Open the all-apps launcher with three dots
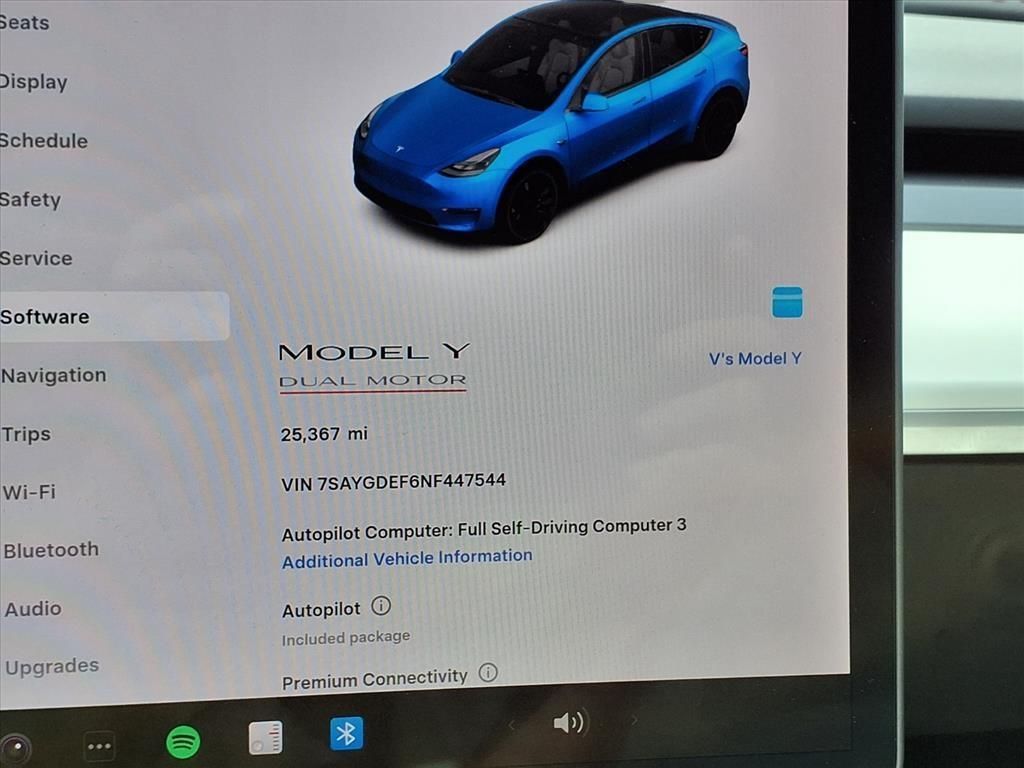Screen dimensions: 1024x768 99,745
